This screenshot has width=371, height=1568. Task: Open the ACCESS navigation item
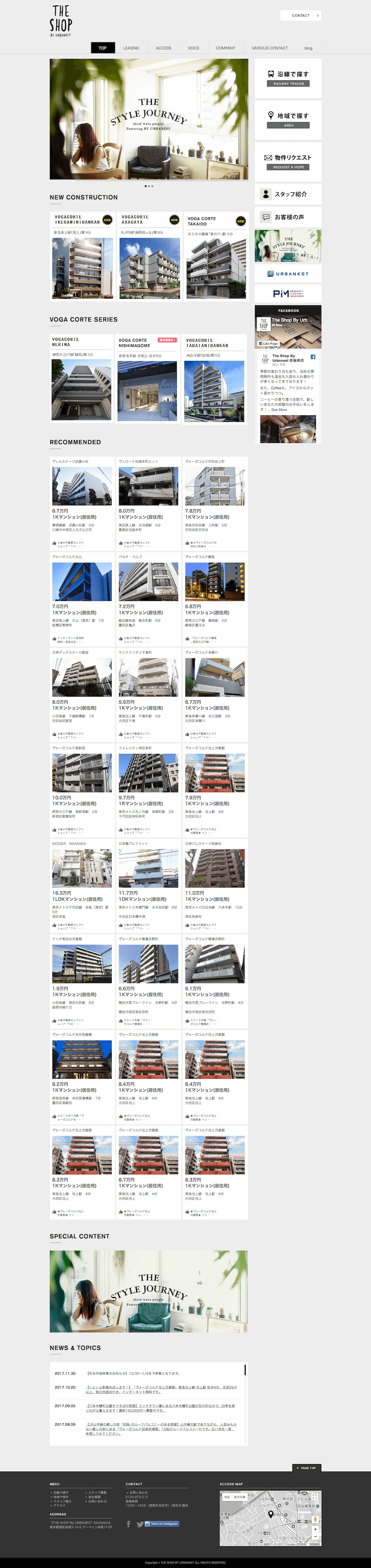tap(163, 48)
